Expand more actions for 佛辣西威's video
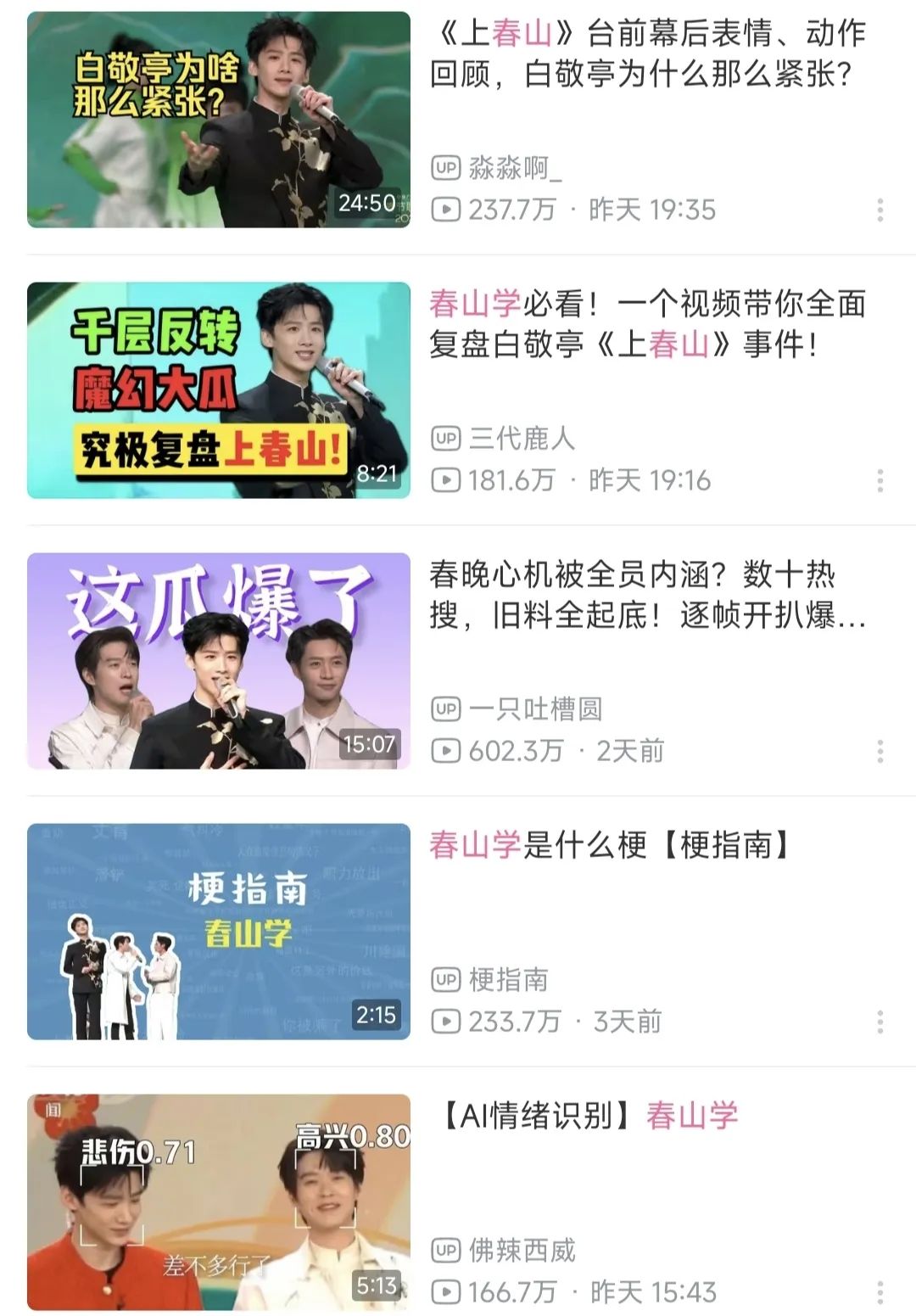 [880, 1292]
